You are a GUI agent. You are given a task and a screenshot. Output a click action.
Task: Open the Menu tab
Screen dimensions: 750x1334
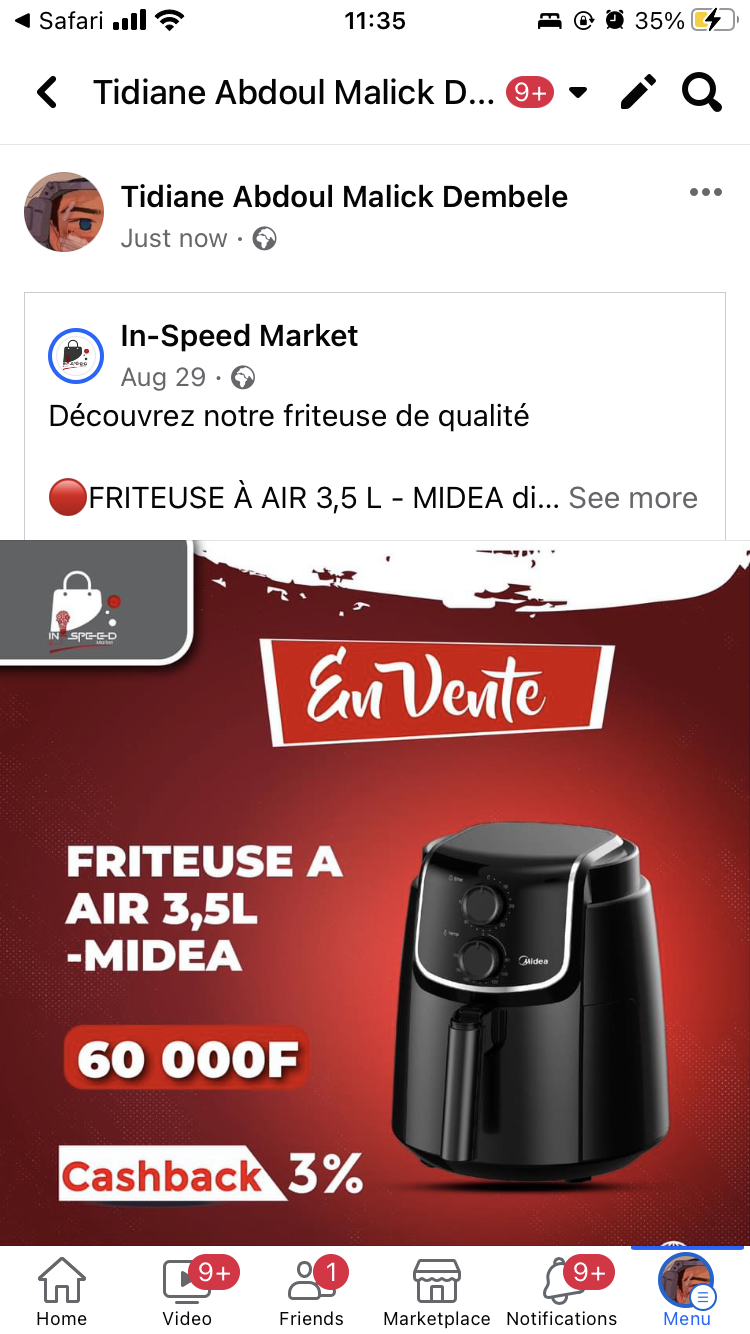coord(687,1292)
